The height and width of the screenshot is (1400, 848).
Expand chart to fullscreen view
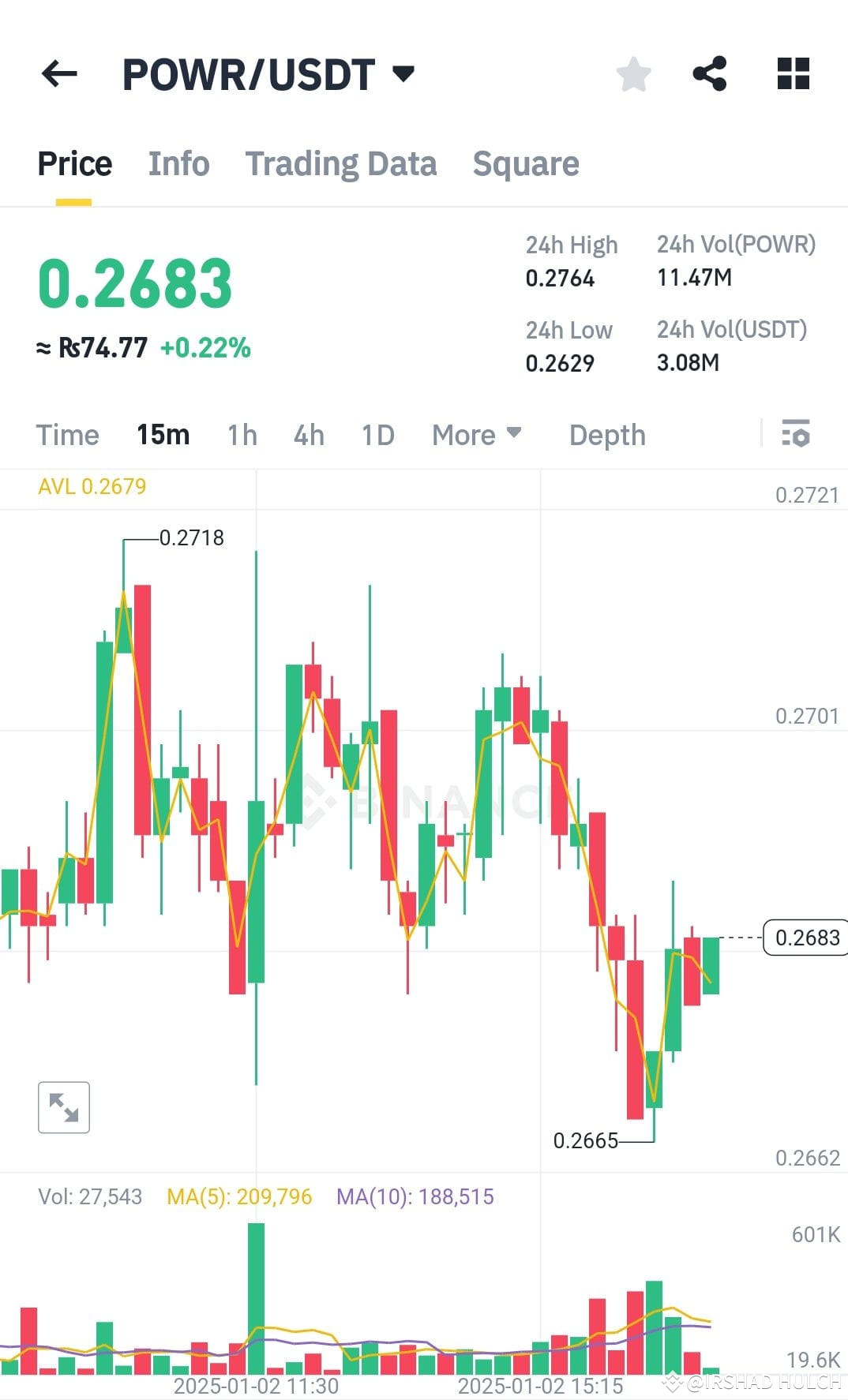pyautogui.click(x=63, y=1107)
